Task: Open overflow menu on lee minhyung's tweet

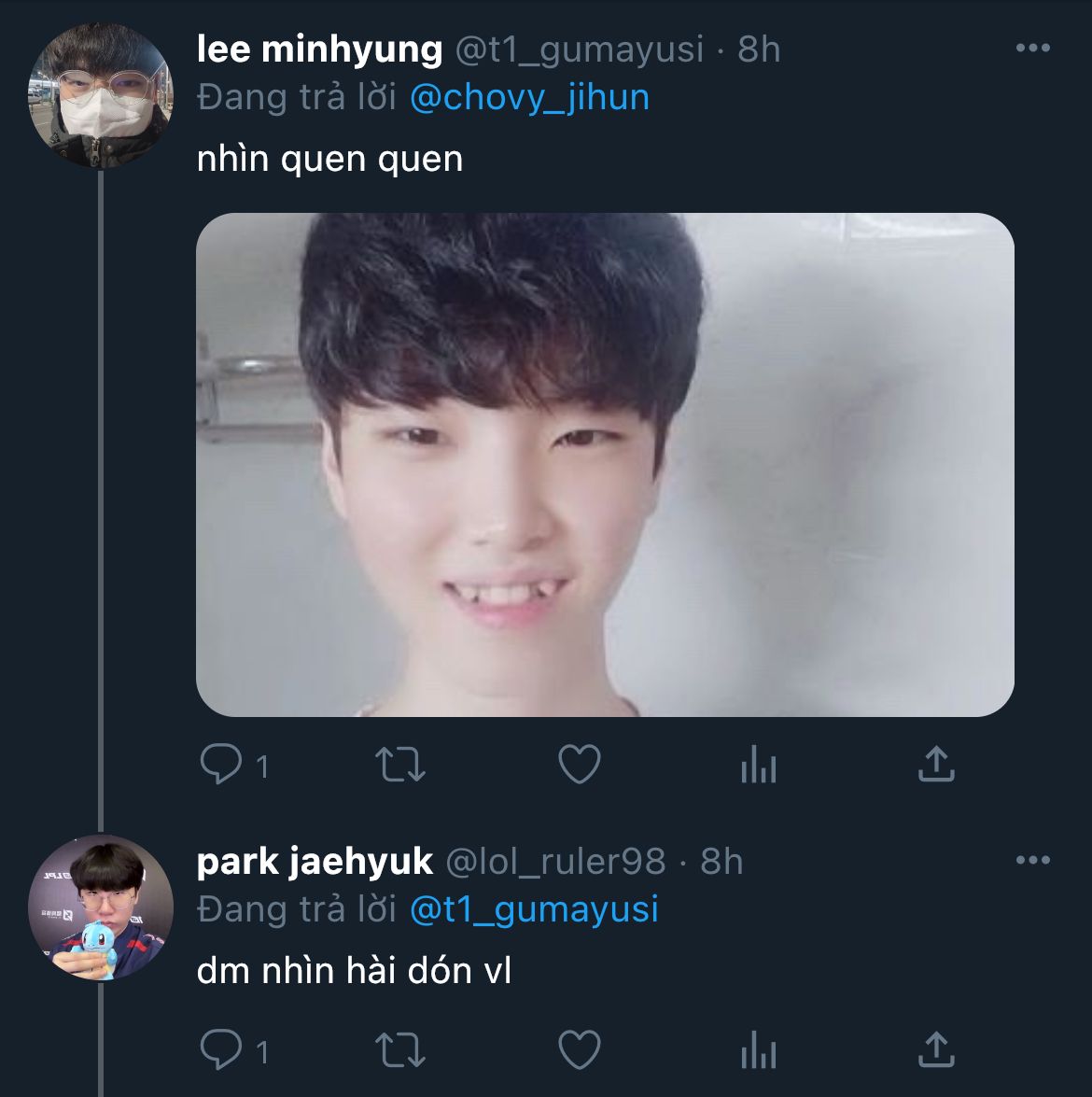Action: (x=1032, y=49)
